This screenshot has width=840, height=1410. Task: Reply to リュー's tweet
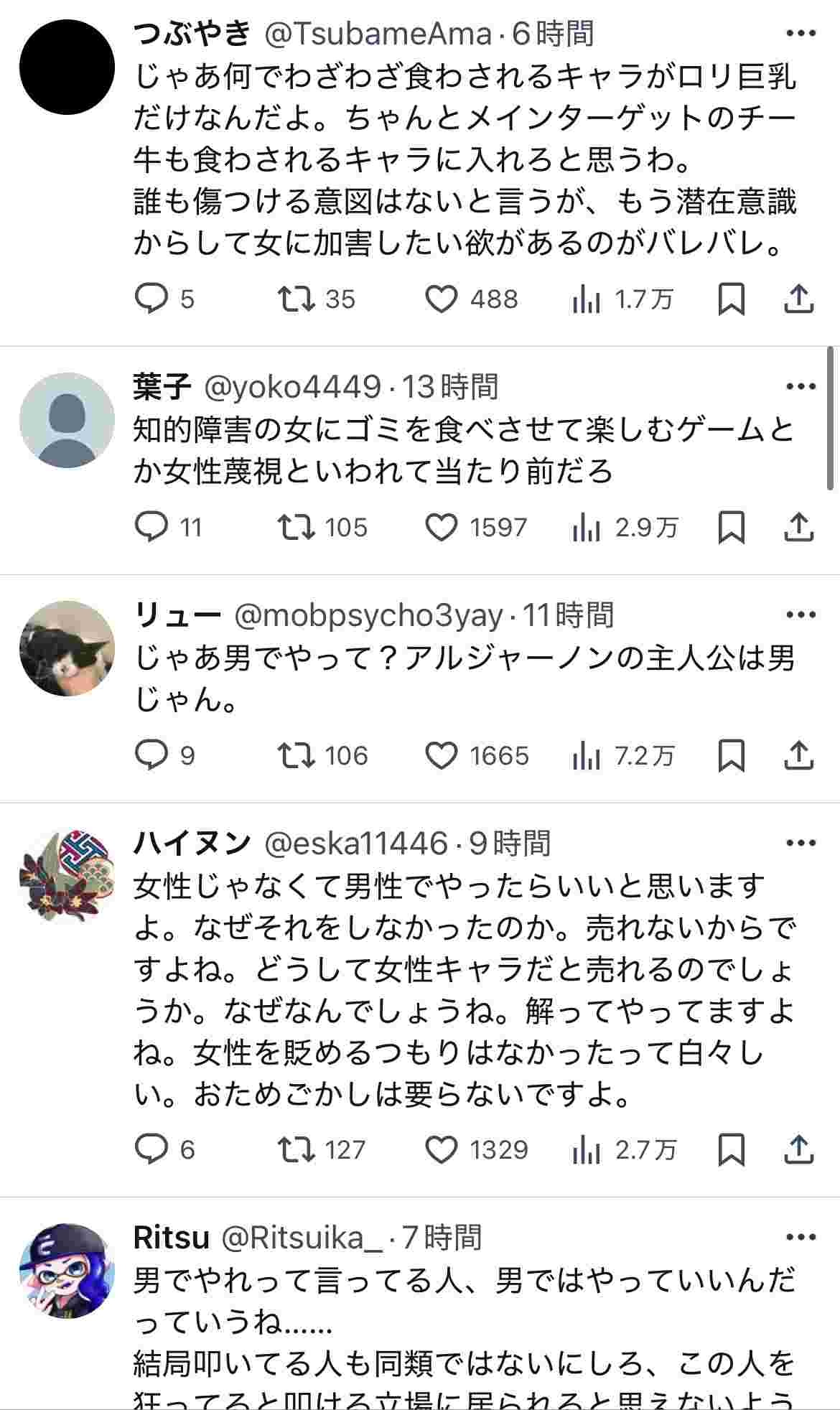coord(151,755)
